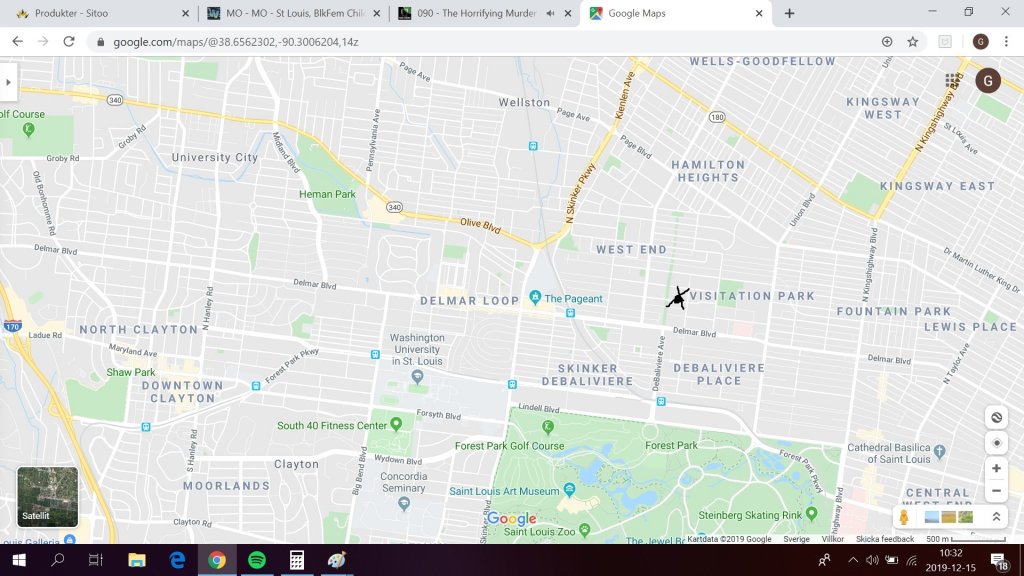Viewport: 1024px width, 576px height.
Task: Zoom out of the map
Action: pyautogui.click(x=996, y=491)
